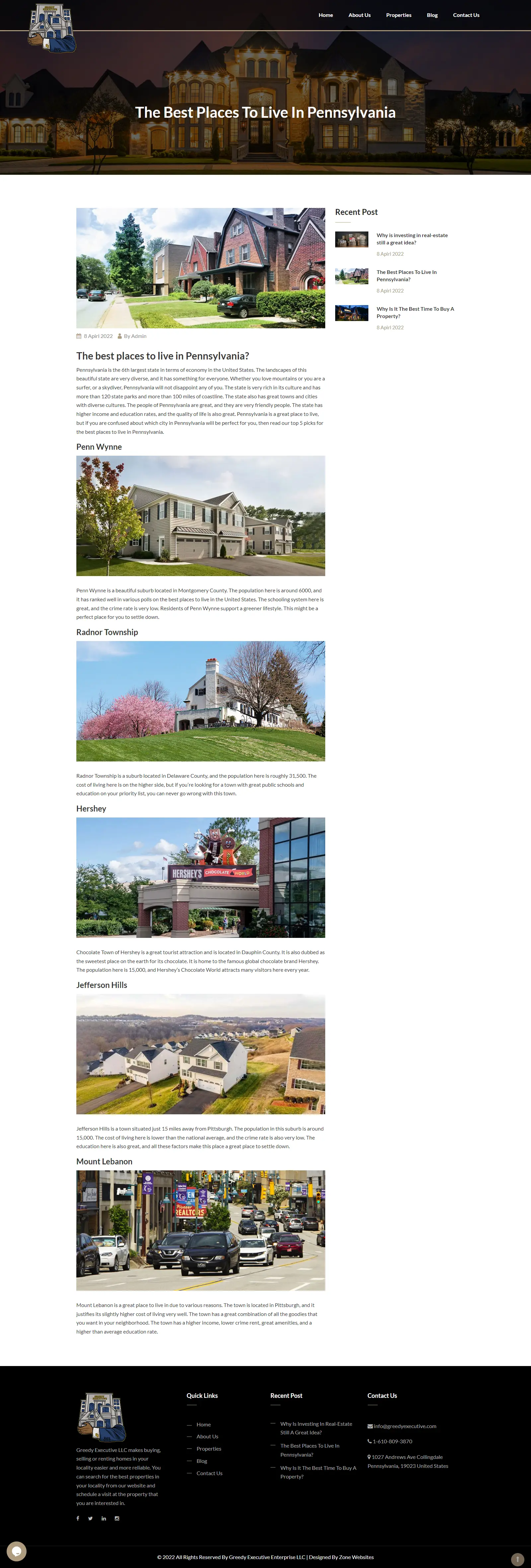The height and width of the screenshot is (1568, 531).
Task: Open footer recent post on real-estate investing
Action: pos(315,1428)
